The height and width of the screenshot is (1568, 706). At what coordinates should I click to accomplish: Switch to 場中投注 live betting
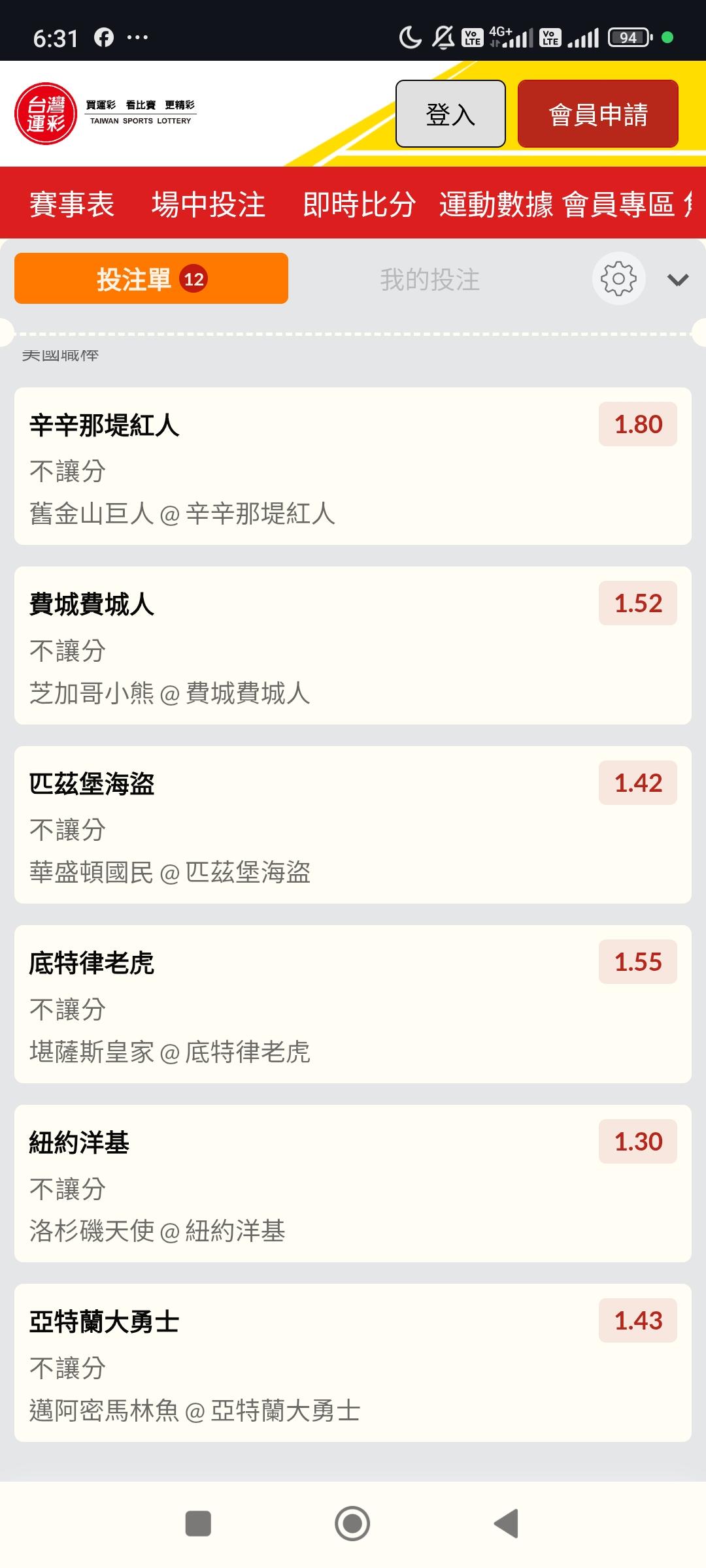[x=209, y=204]
